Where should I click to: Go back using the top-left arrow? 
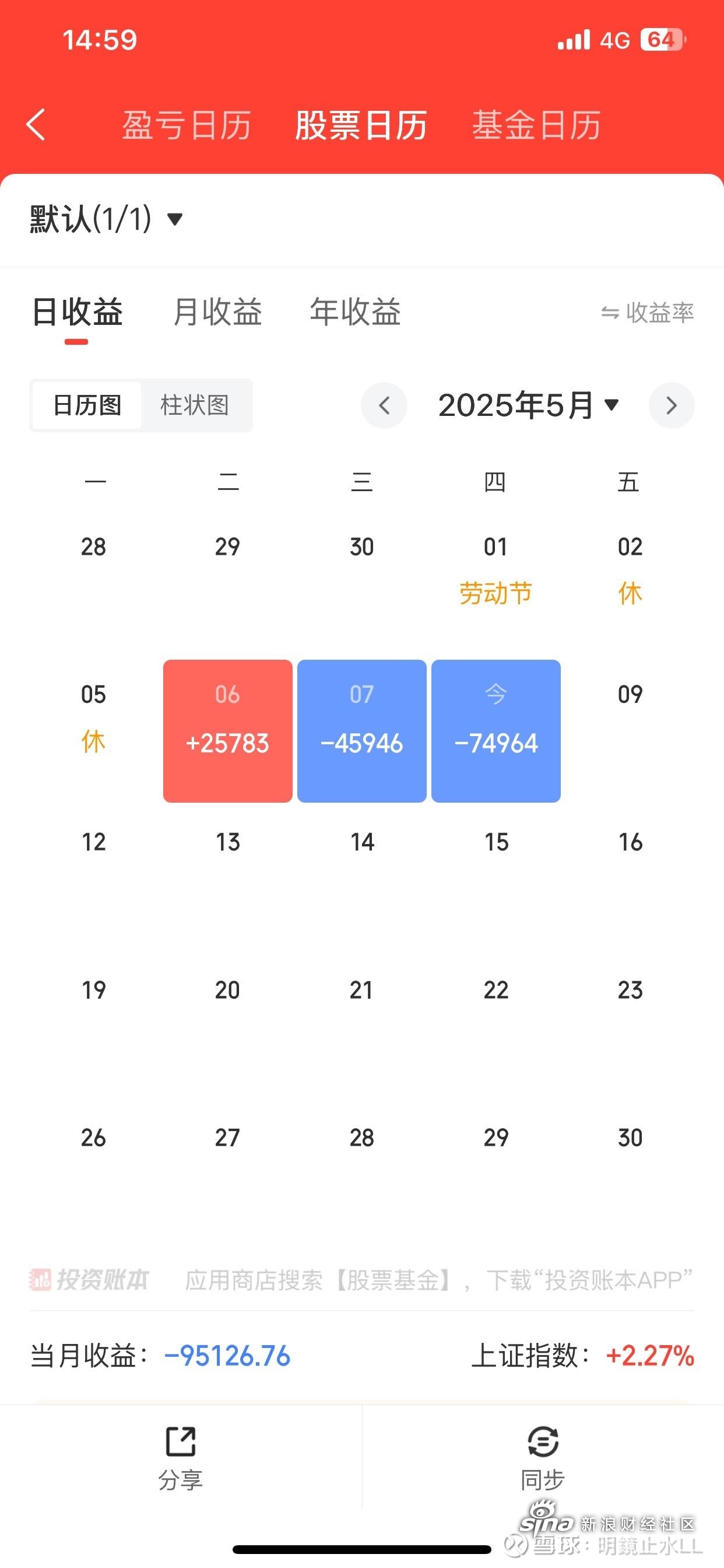[37, 125]
